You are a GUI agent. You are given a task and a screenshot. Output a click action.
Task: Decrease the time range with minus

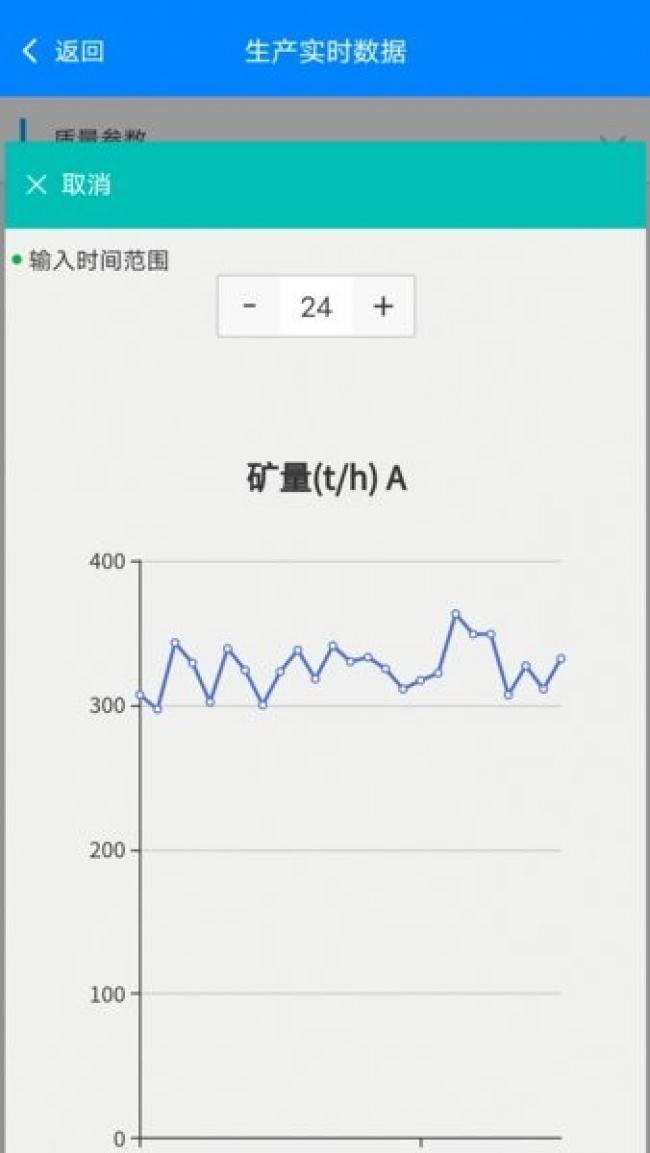[249, 306]
